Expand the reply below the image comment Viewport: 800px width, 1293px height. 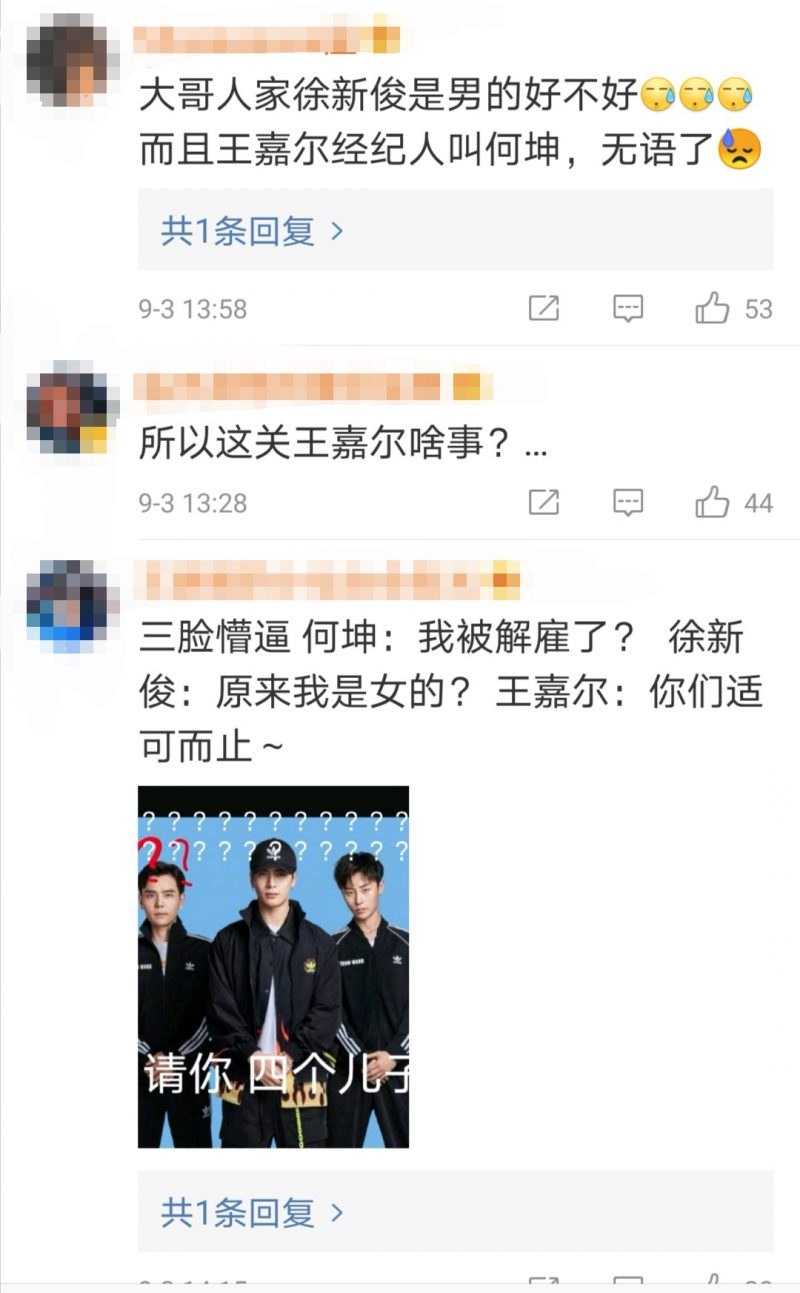[x=252, y=1213]
